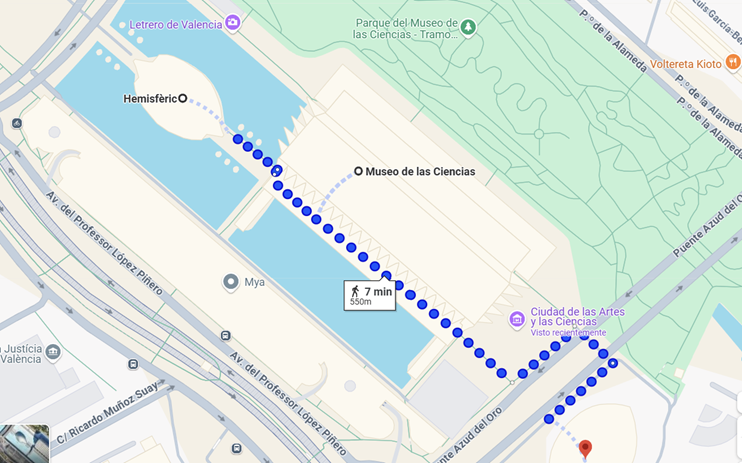Tap the 7 min walking route label

(370, 295)
